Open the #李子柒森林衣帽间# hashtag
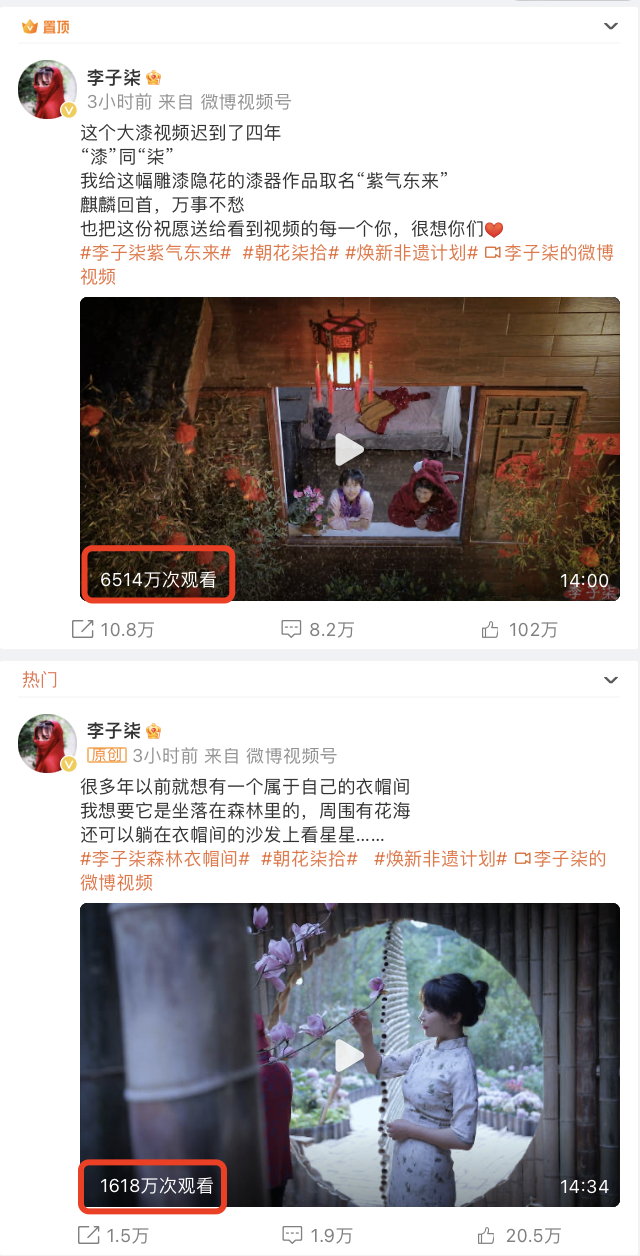Viewport: 640px width, 1256px height. point(164,859)
